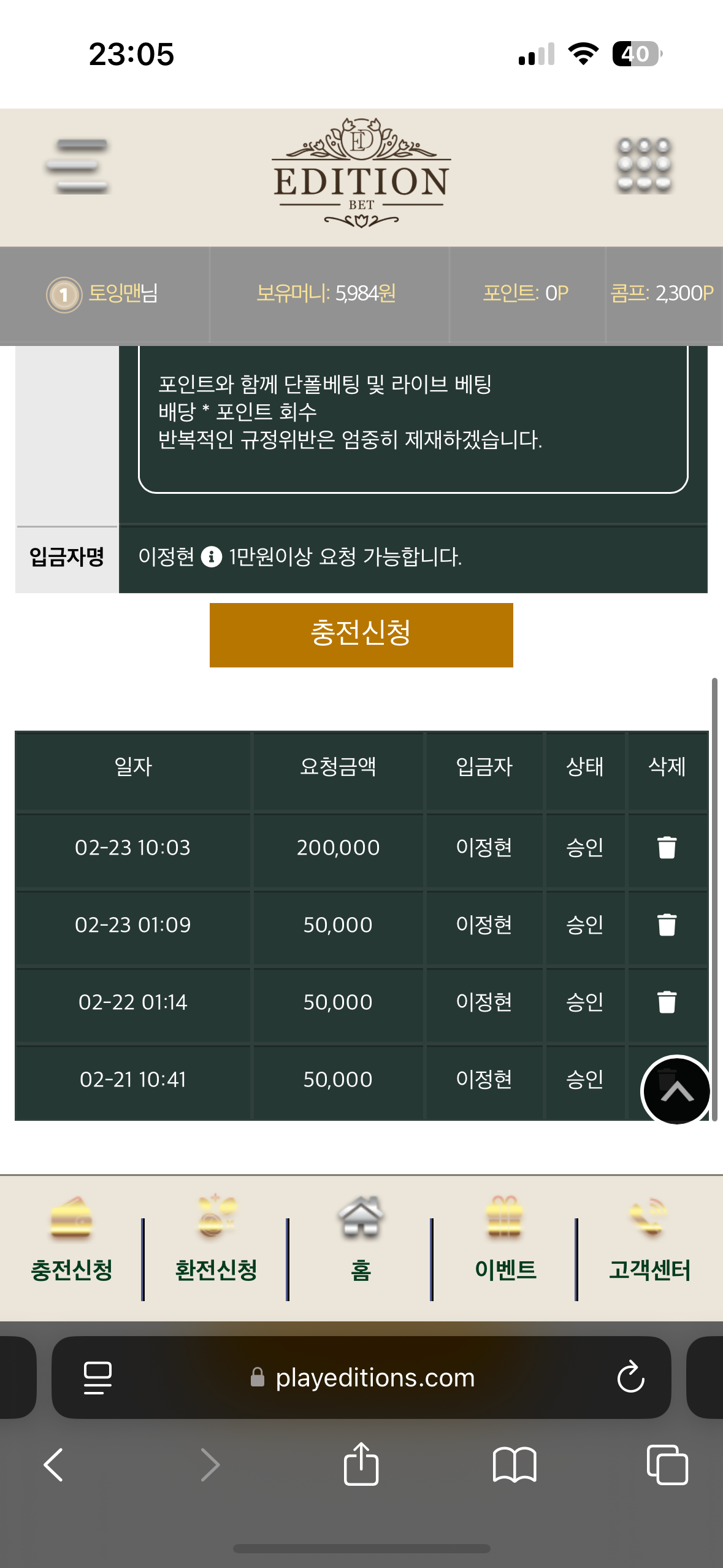Viewport: 723px width, 1568px height.
Task: Delete the 02-23 01:09 deposit record
Action: click(x=667, y=924)
